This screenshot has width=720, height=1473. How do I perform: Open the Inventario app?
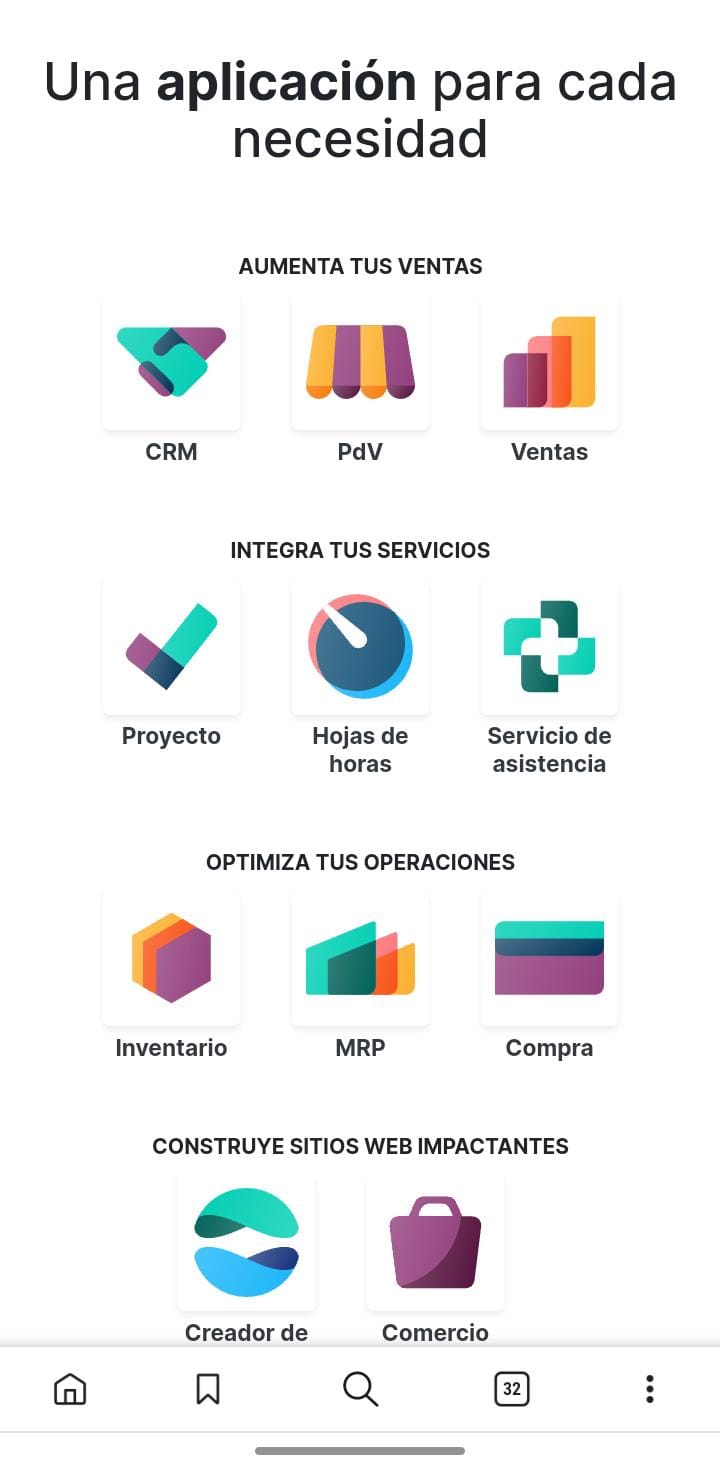171,958
